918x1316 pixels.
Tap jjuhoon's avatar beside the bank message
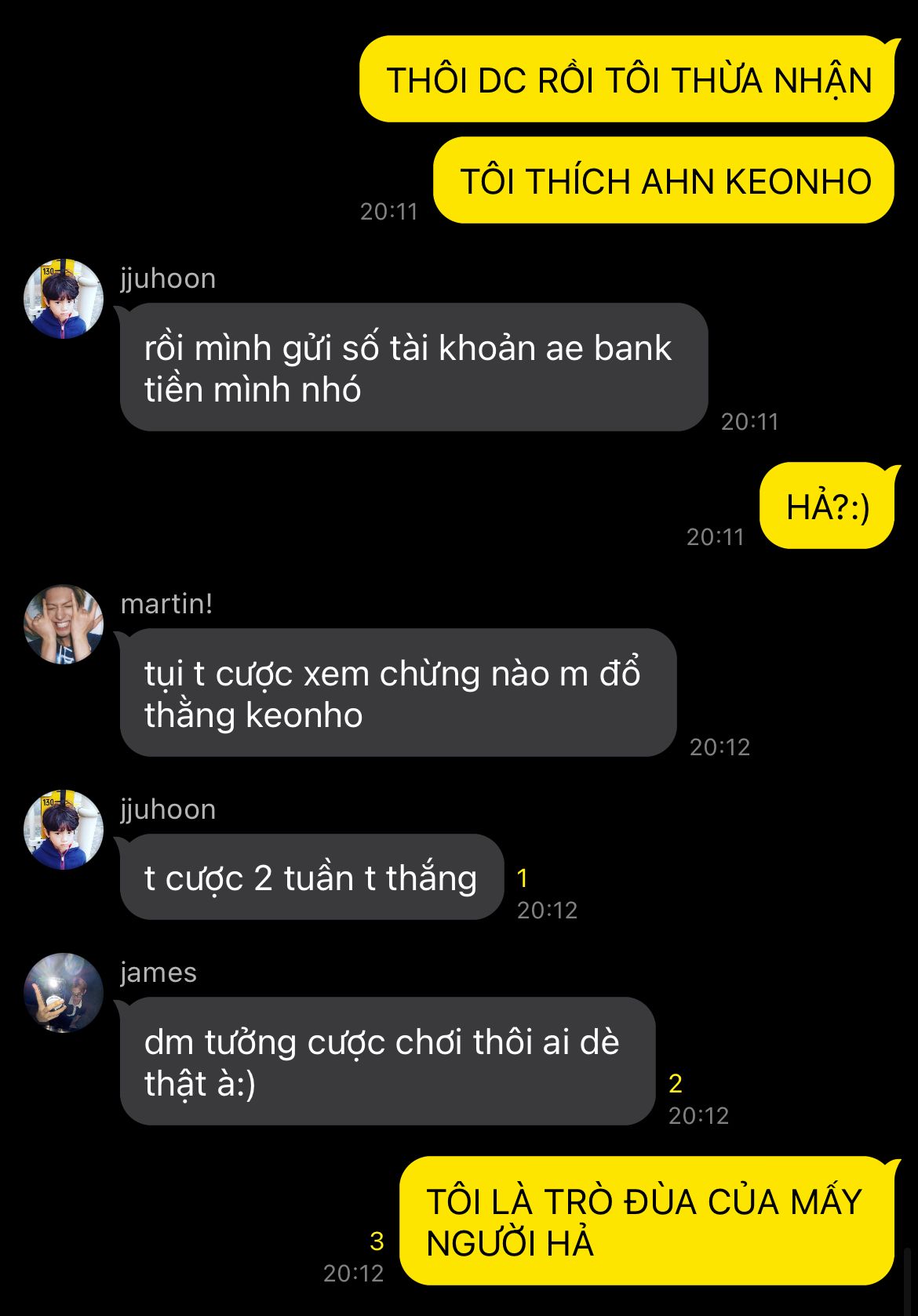pos(64,299)
